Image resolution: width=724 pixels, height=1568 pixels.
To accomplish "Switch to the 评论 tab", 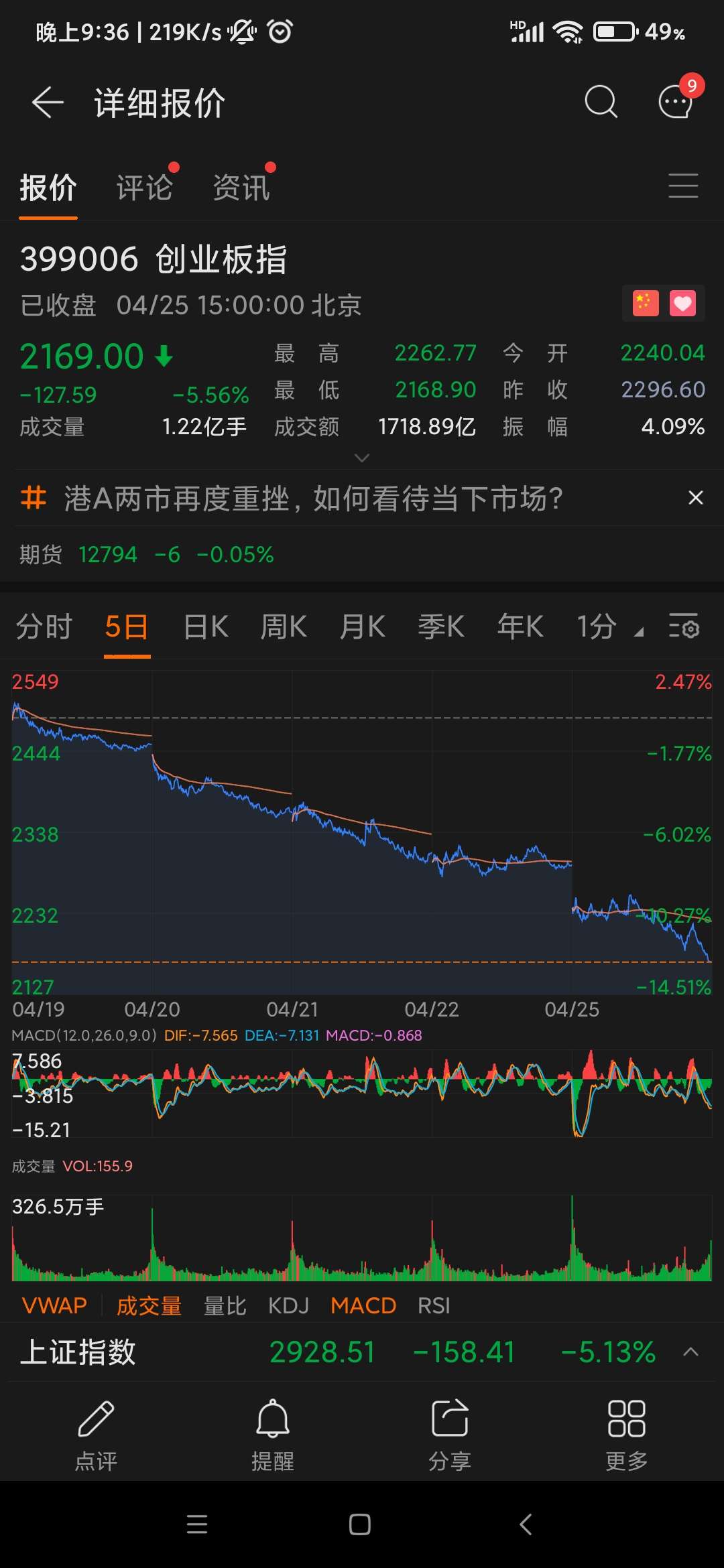I will [144, 188].
